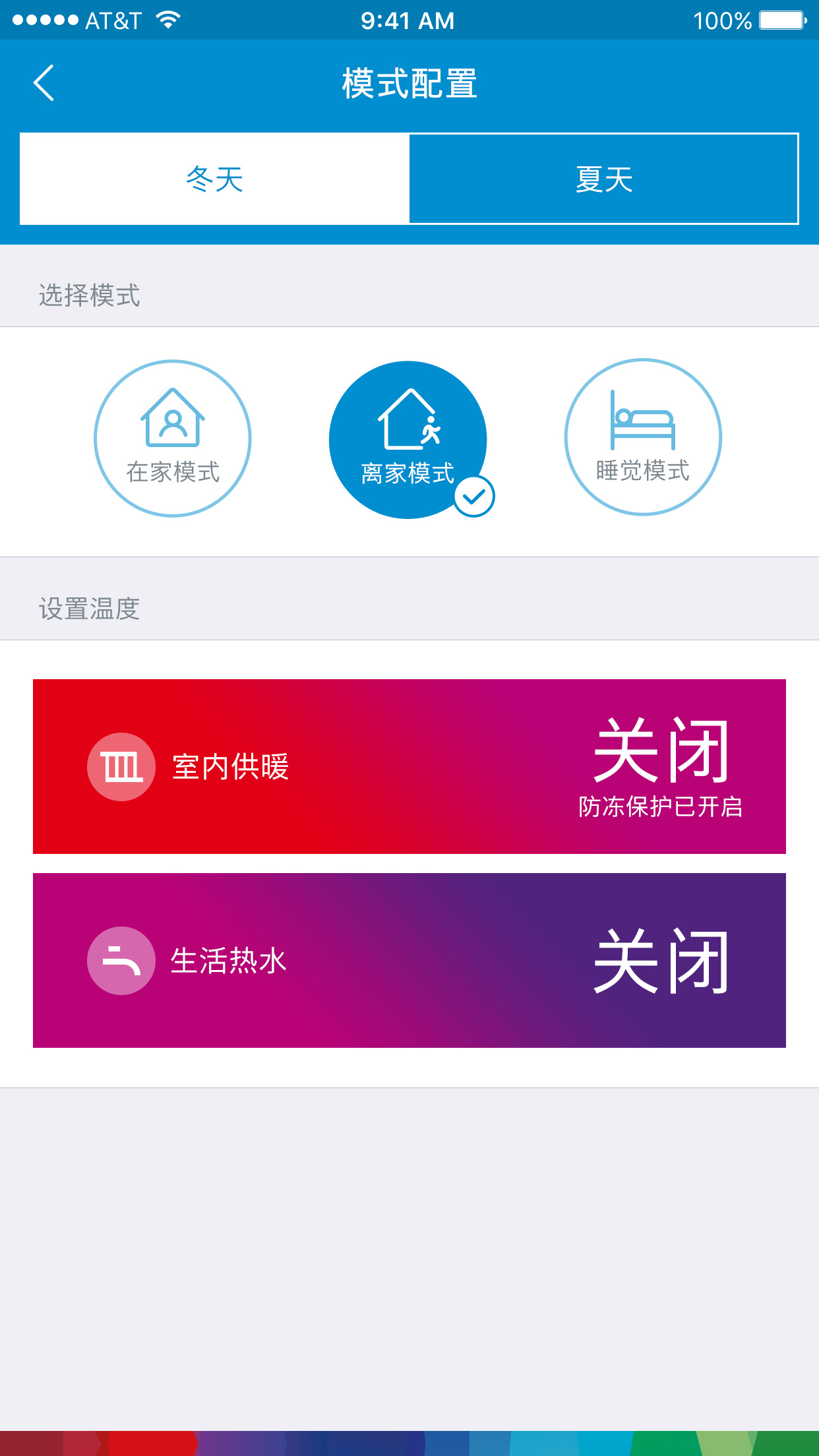Select 在家模式

[173, 439]
